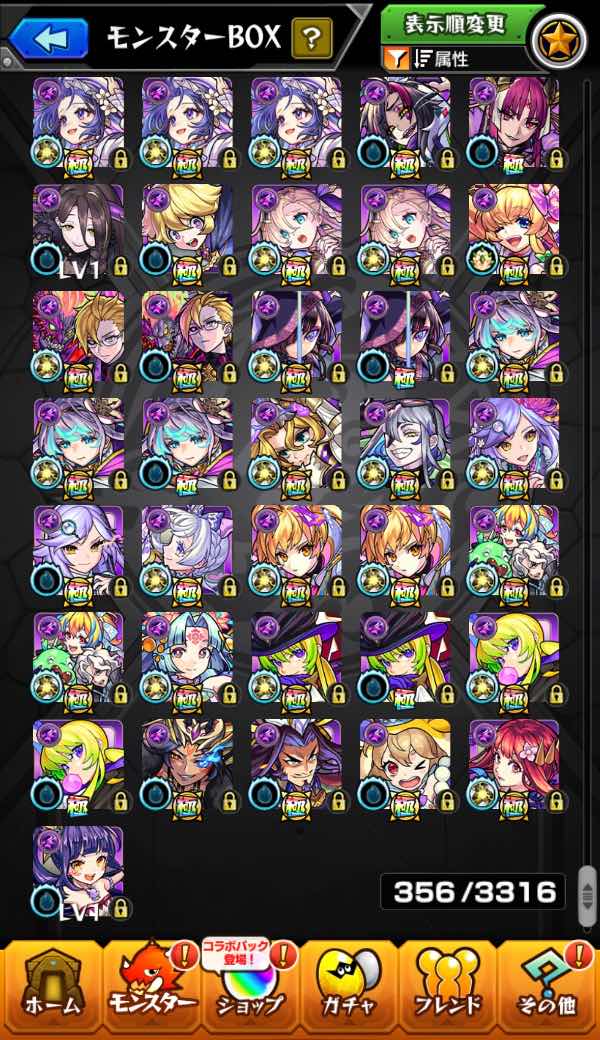The image size is (600, 1040).
Task: Switch to the モンスター tab
Action: point(150,988)
